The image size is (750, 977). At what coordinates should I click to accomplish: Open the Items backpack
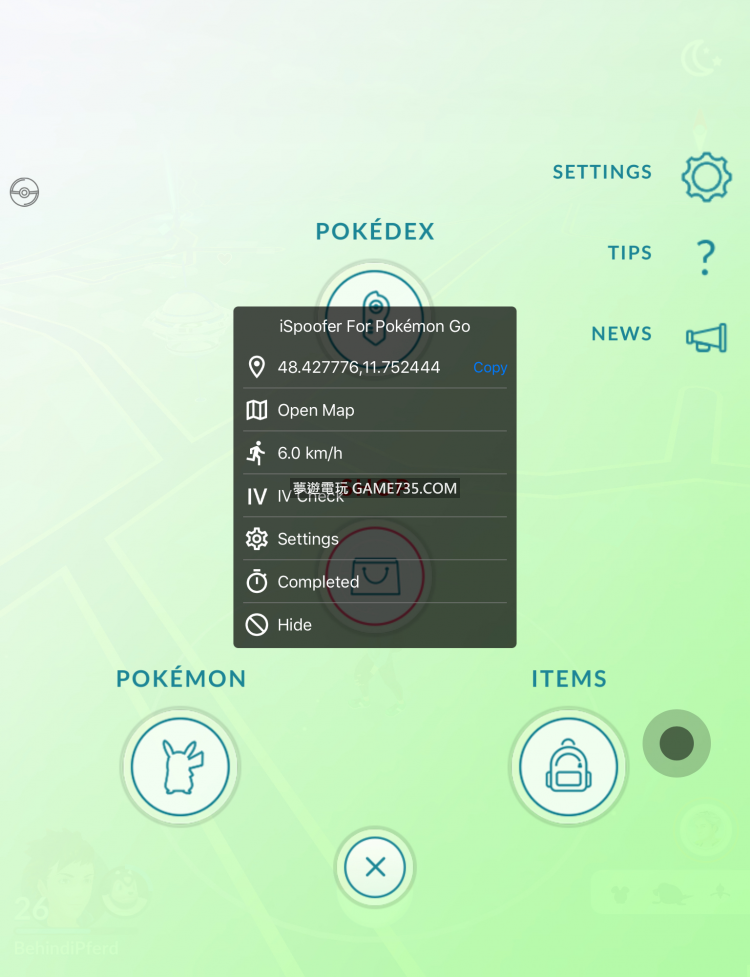(x=568, y=767)
